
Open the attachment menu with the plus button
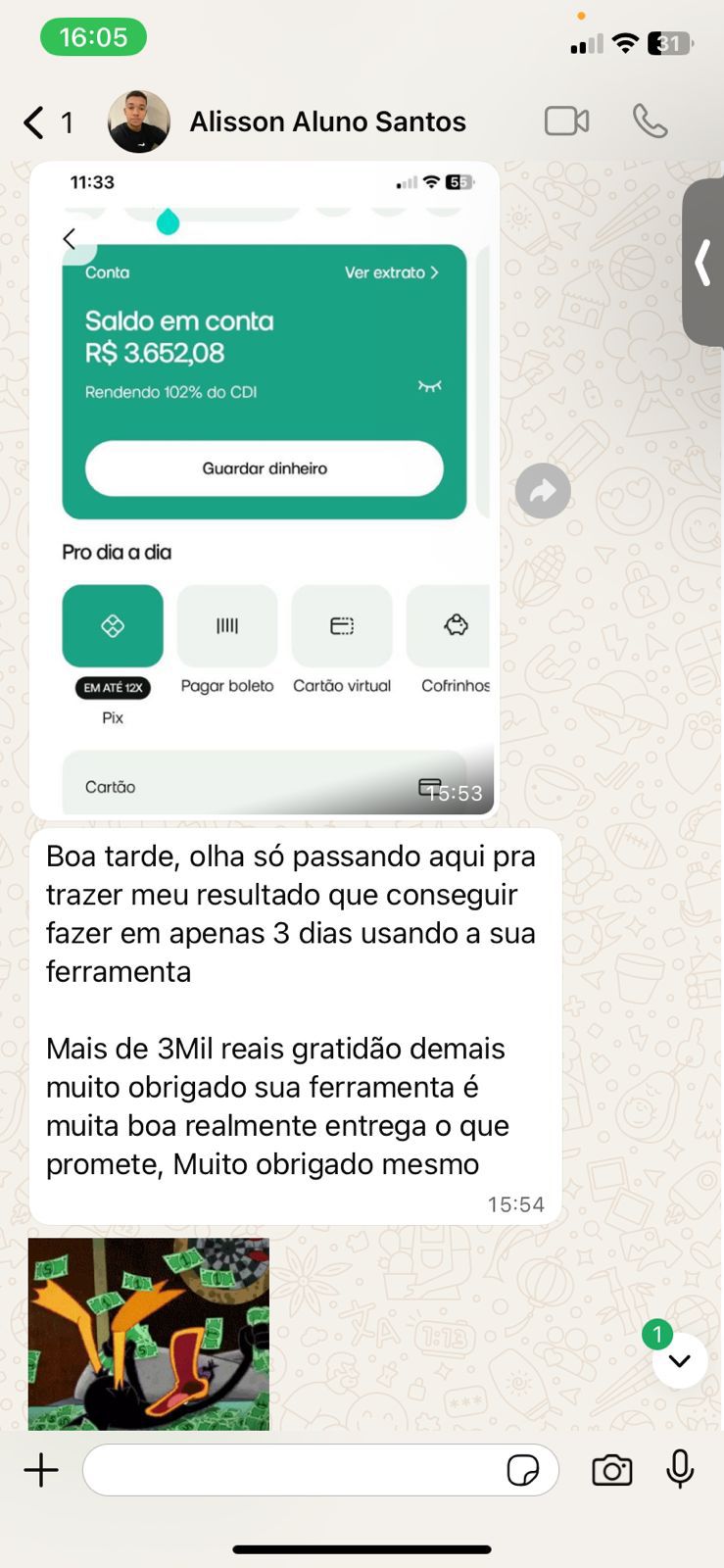click(x=40, y=1469)
